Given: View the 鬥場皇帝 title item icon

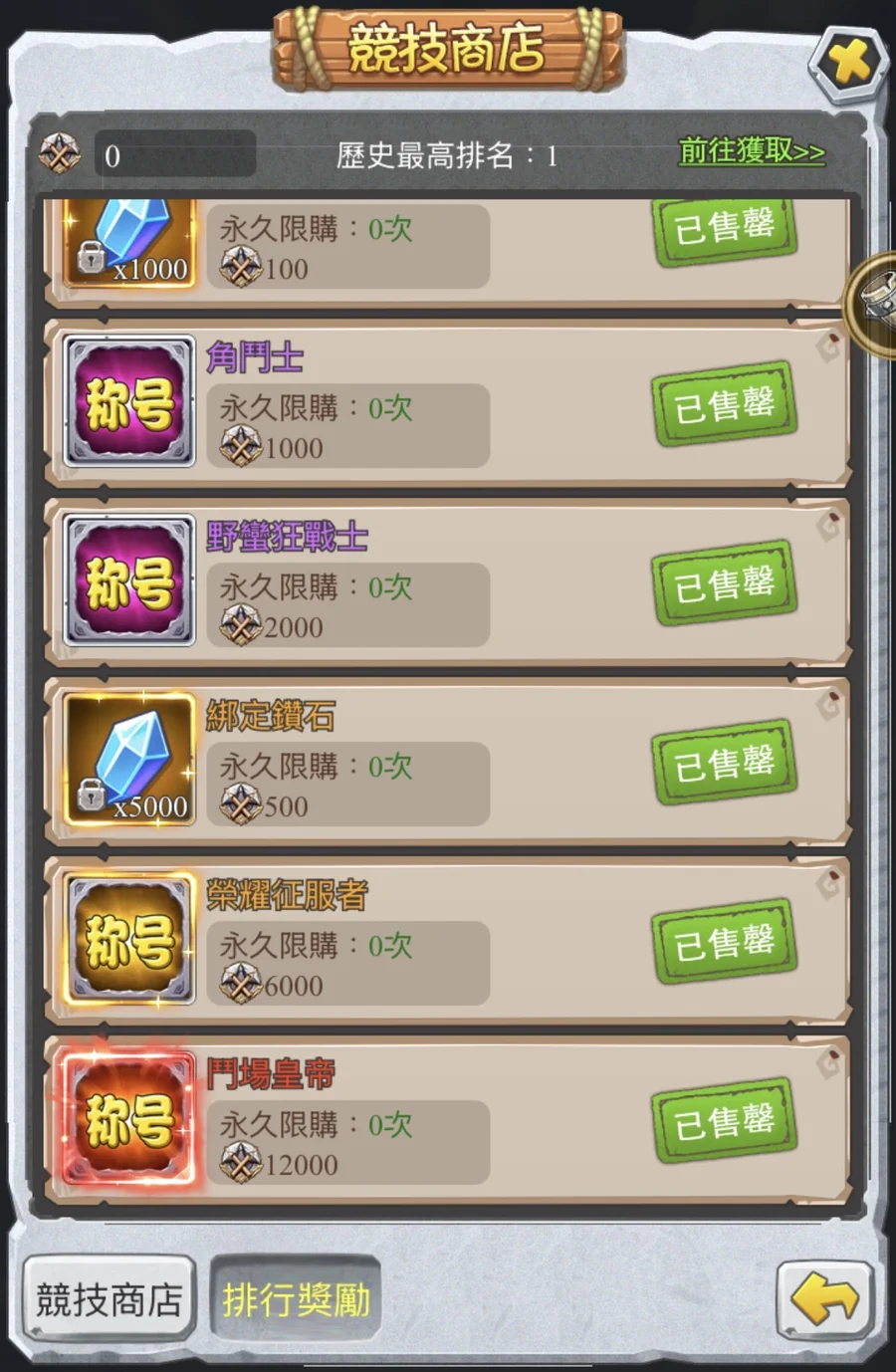Looking at the screenshot, I should coord(129,1118).
